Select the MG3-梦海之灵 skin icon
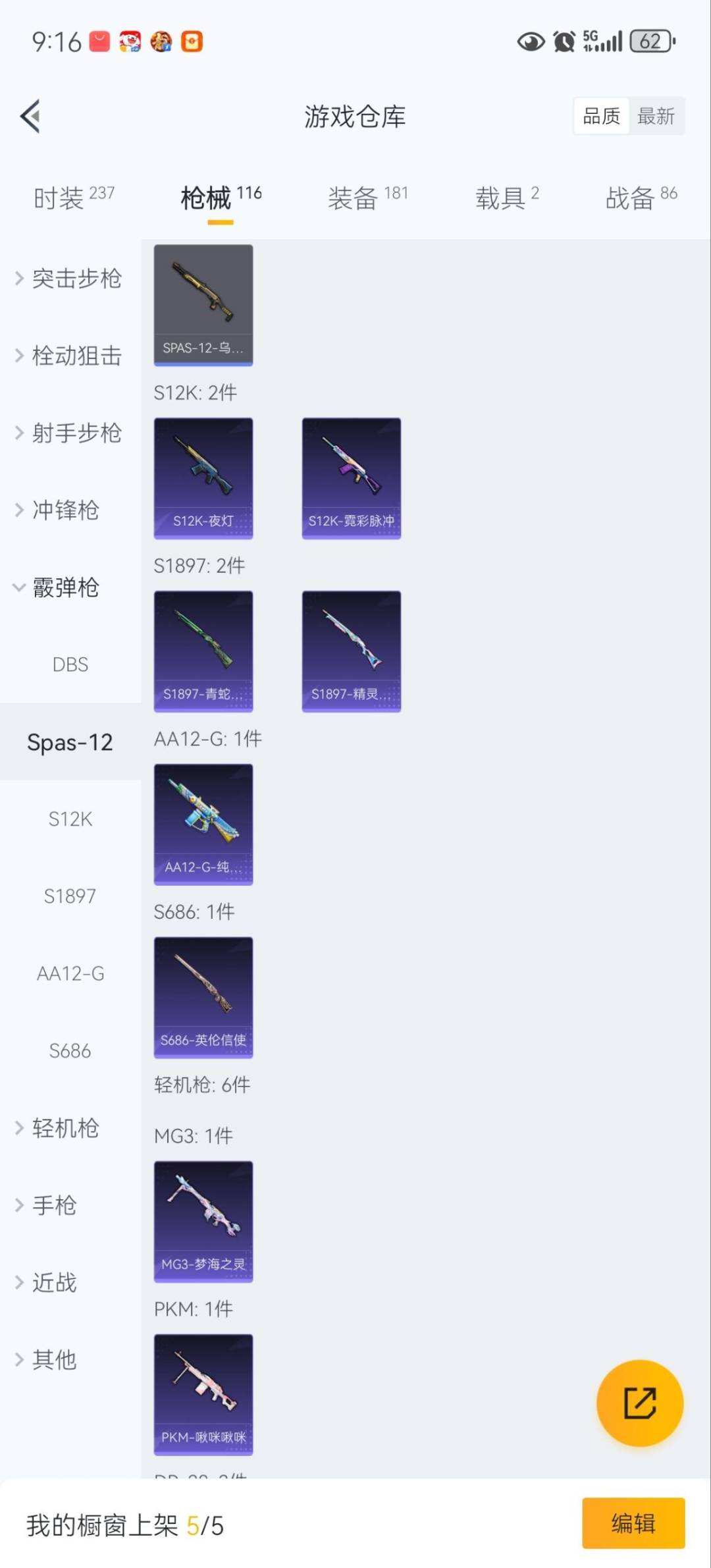 (203, 1222)
